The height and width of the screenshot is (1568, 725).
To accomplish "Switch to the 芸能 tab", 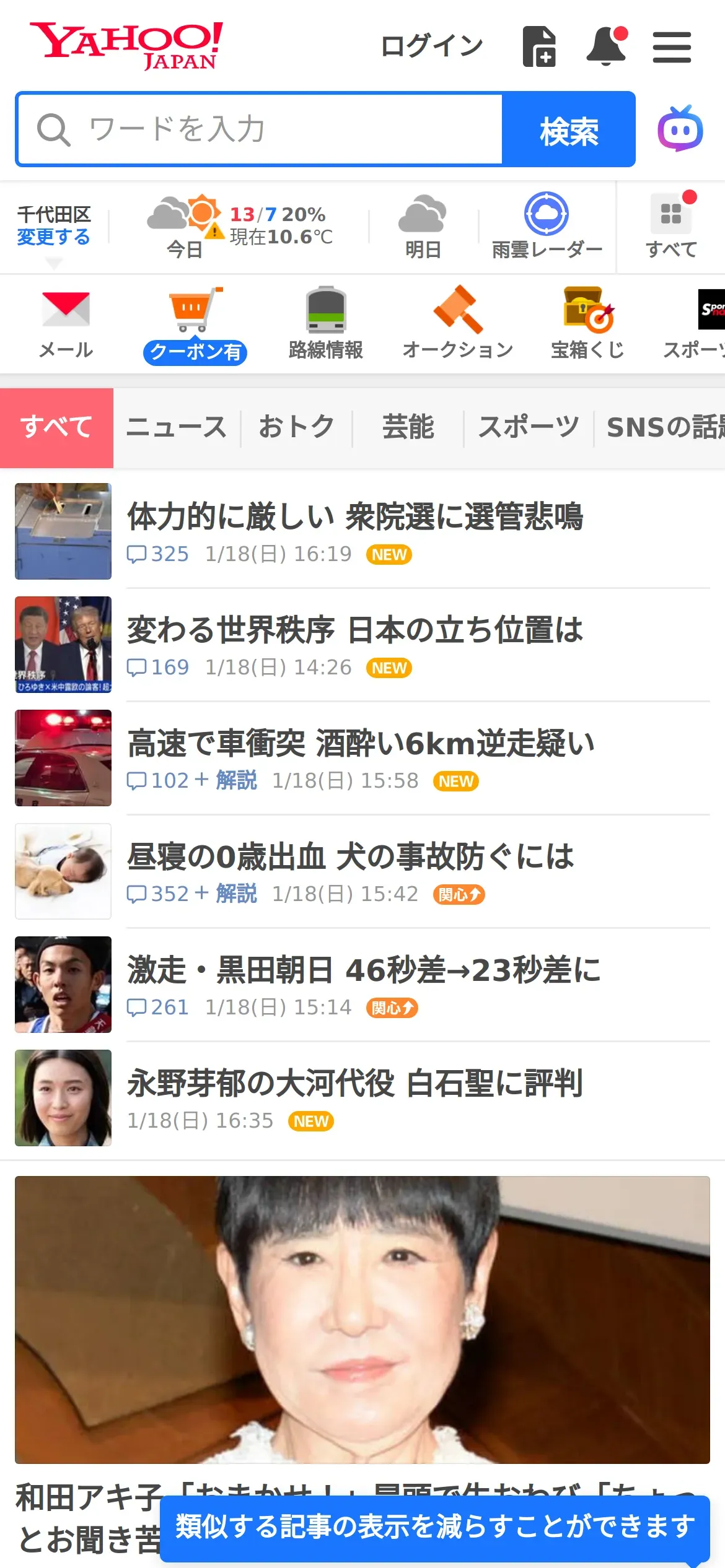I will 408,428.
